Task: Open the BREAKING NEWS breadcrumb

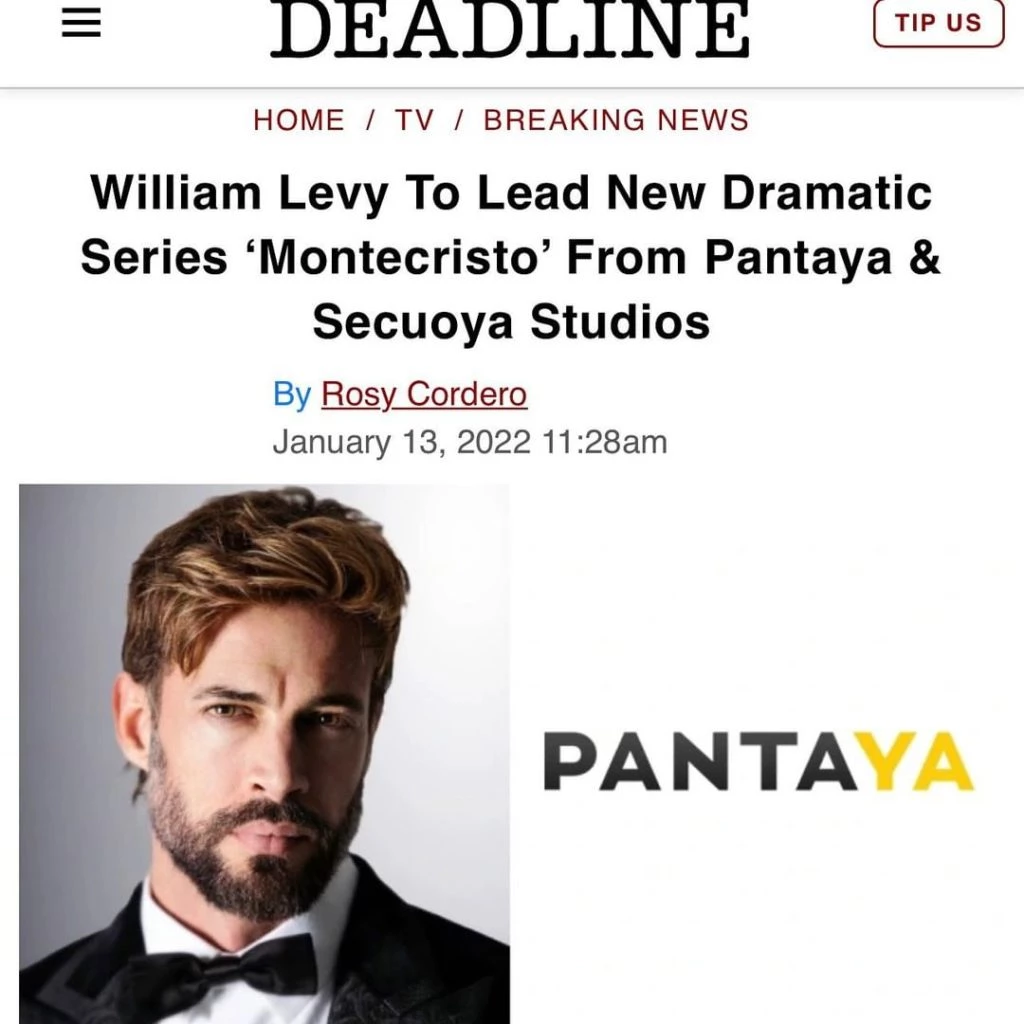Action: [615, 120]
